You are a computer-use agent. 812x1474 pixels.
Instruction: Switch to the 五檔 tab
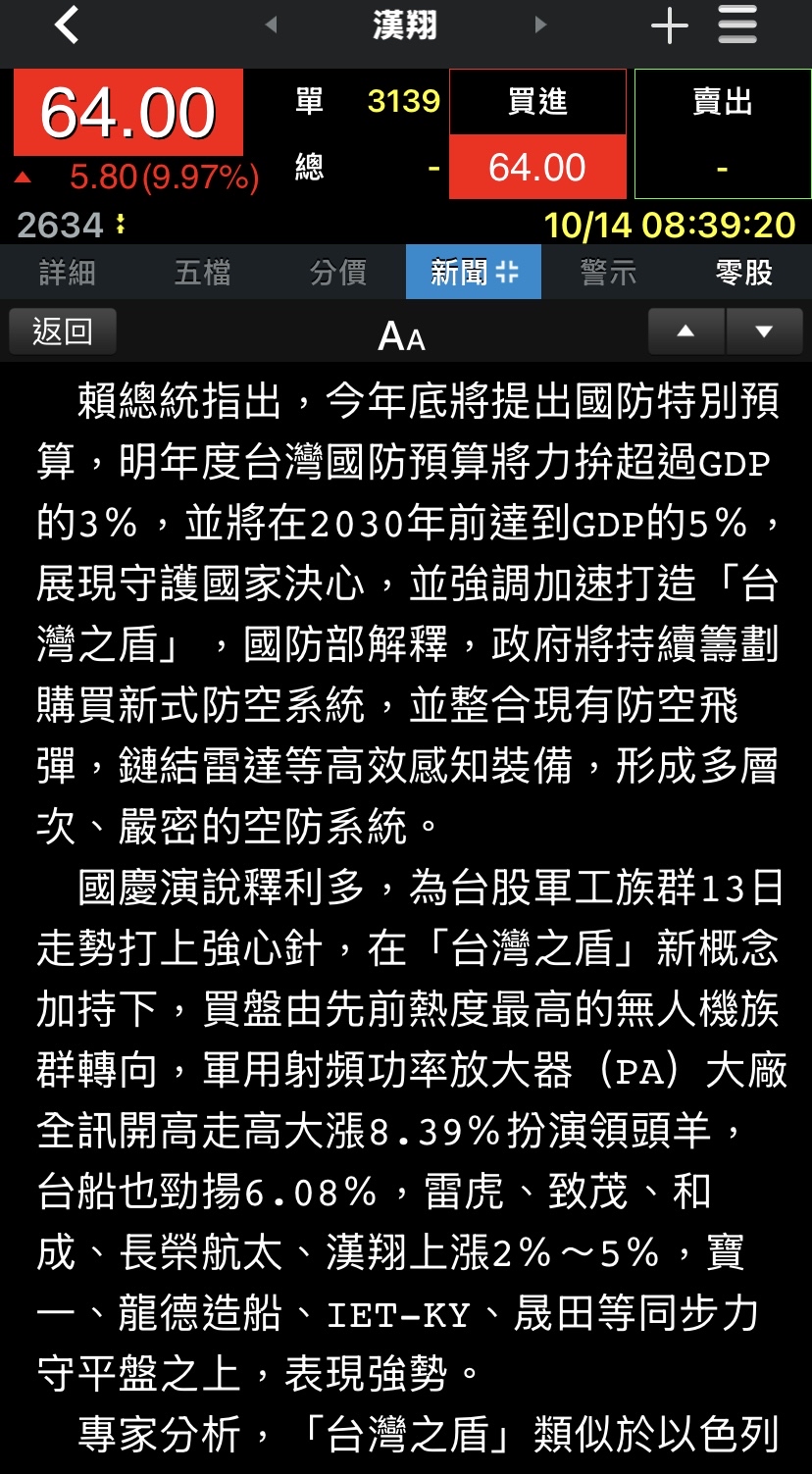pos(202,273)
